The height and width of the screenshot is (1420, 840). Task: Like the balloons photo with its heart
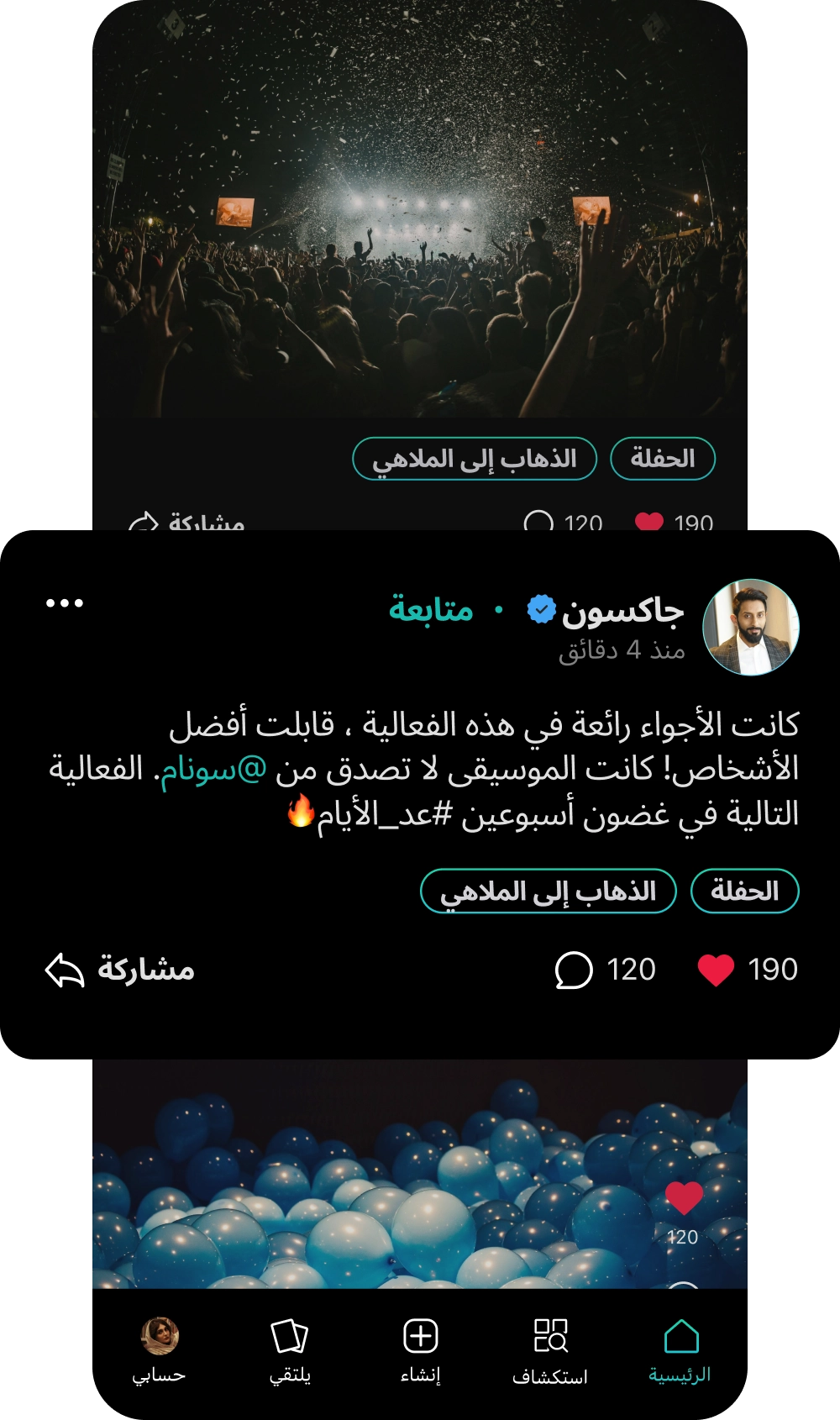(x=683, y=1197)
